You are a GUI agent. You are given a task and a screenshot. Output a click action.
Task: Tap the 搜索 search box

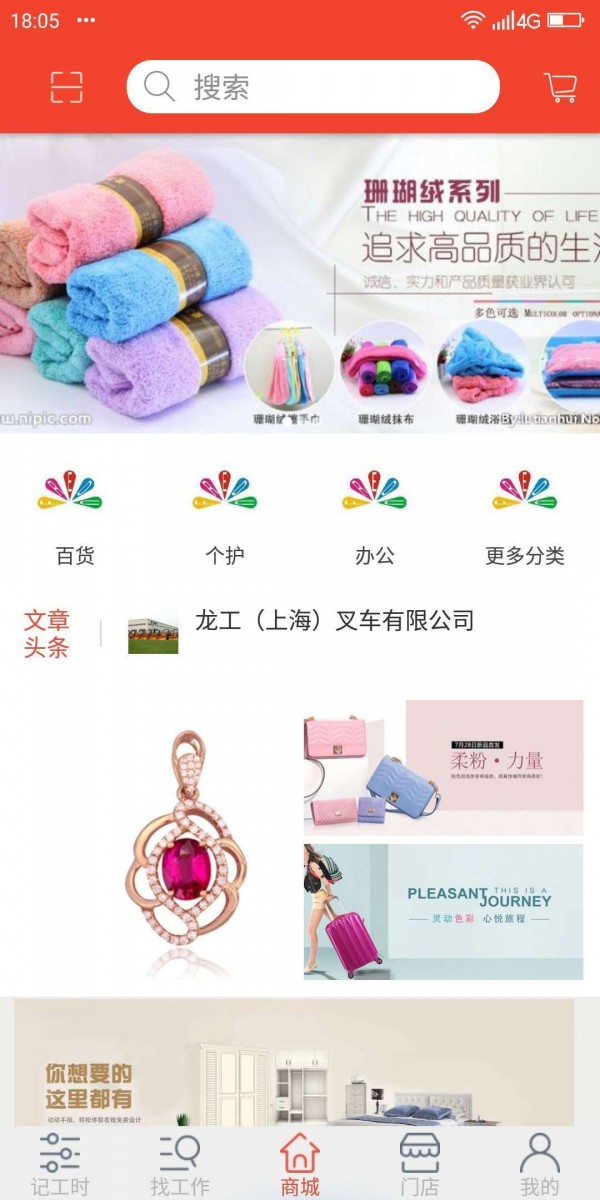(313, 87)
